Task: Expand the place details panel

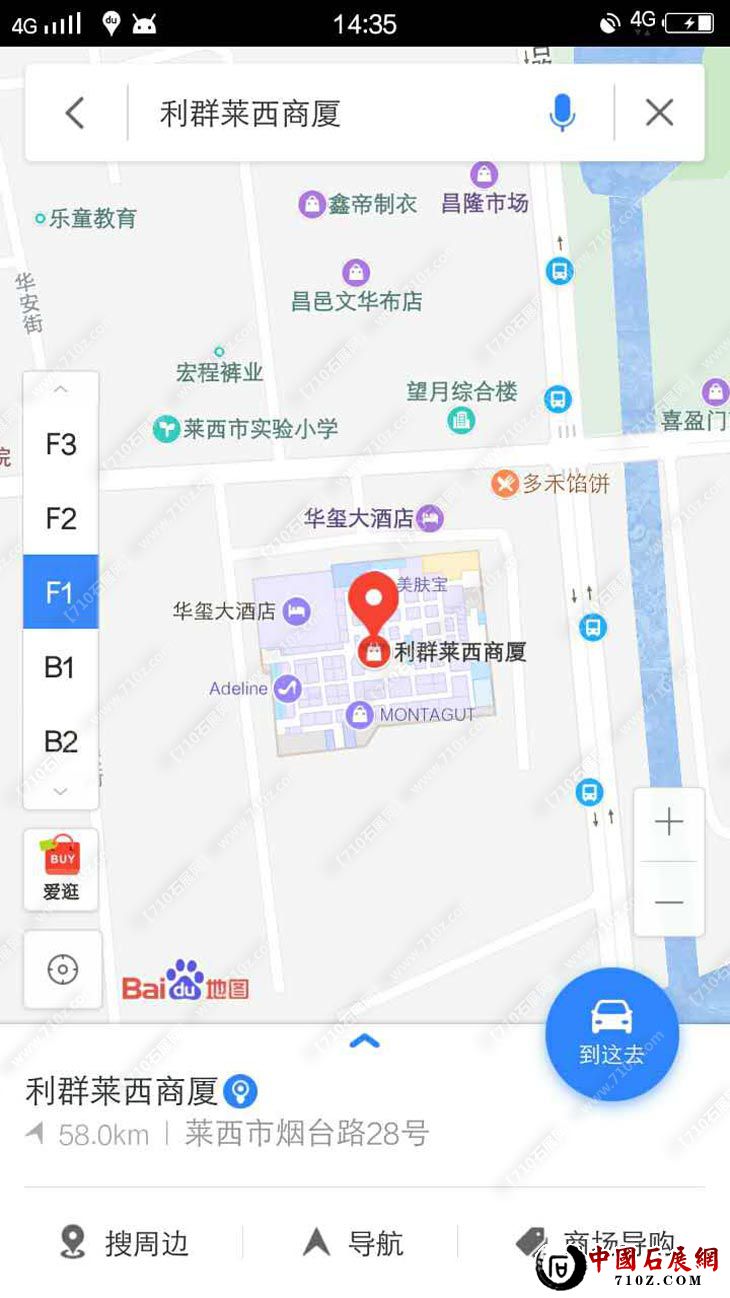Action: pos(364,1042)
